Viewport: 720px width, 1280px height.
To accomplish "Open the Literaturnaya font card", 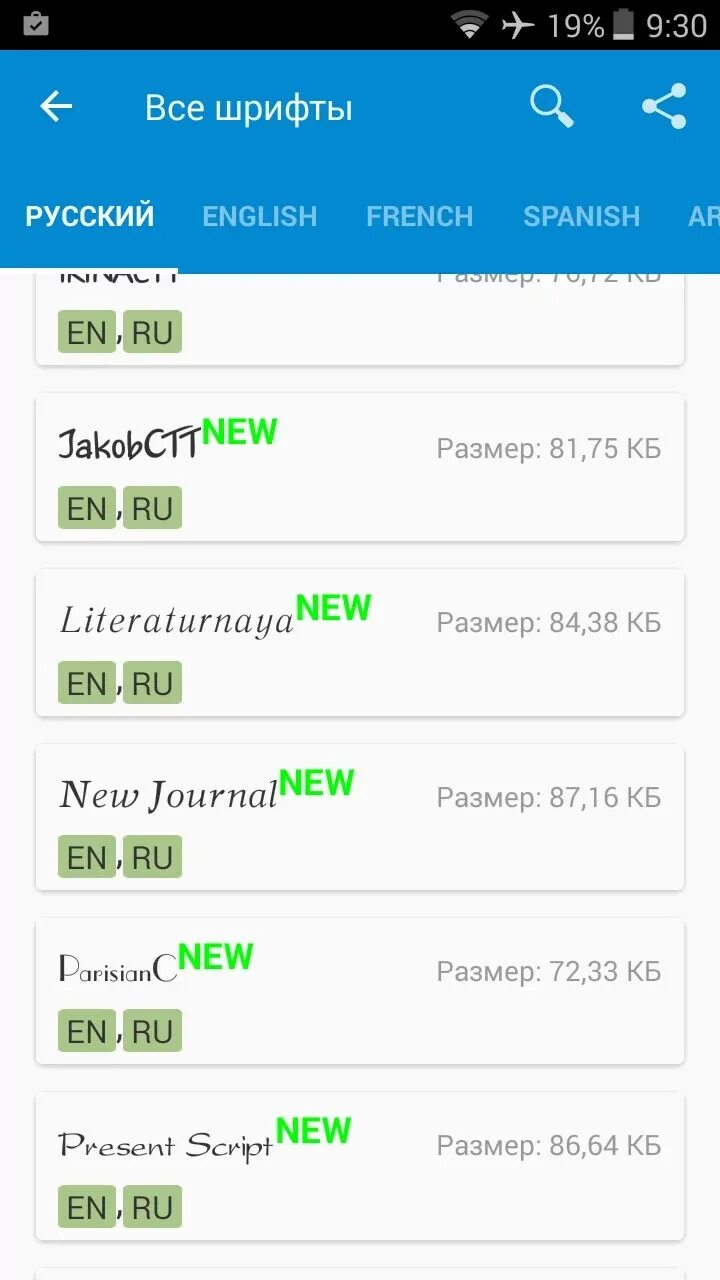I will (x=360, y=642).
